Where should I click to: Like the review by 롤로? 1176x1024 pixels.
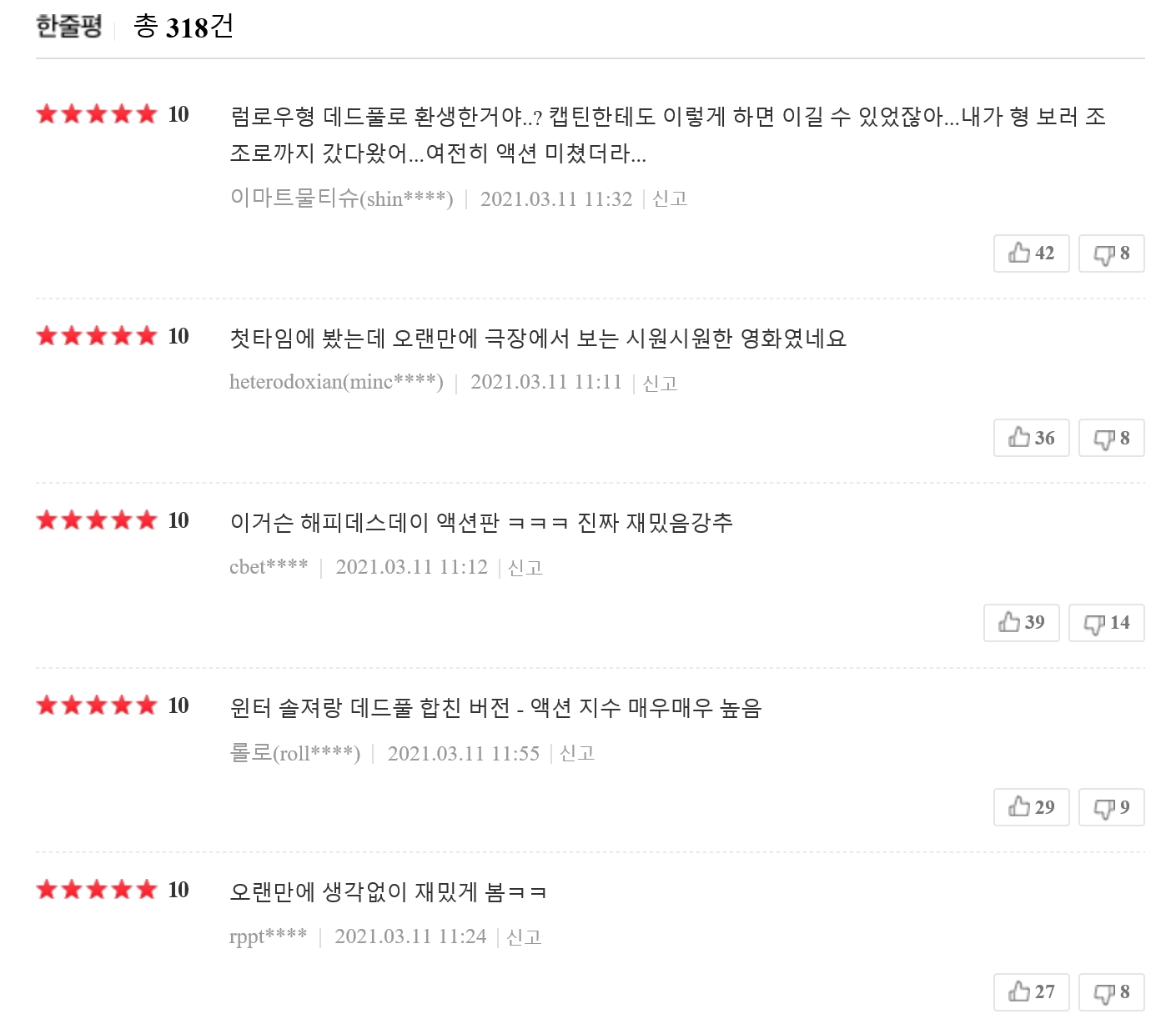pos(1031,807)
